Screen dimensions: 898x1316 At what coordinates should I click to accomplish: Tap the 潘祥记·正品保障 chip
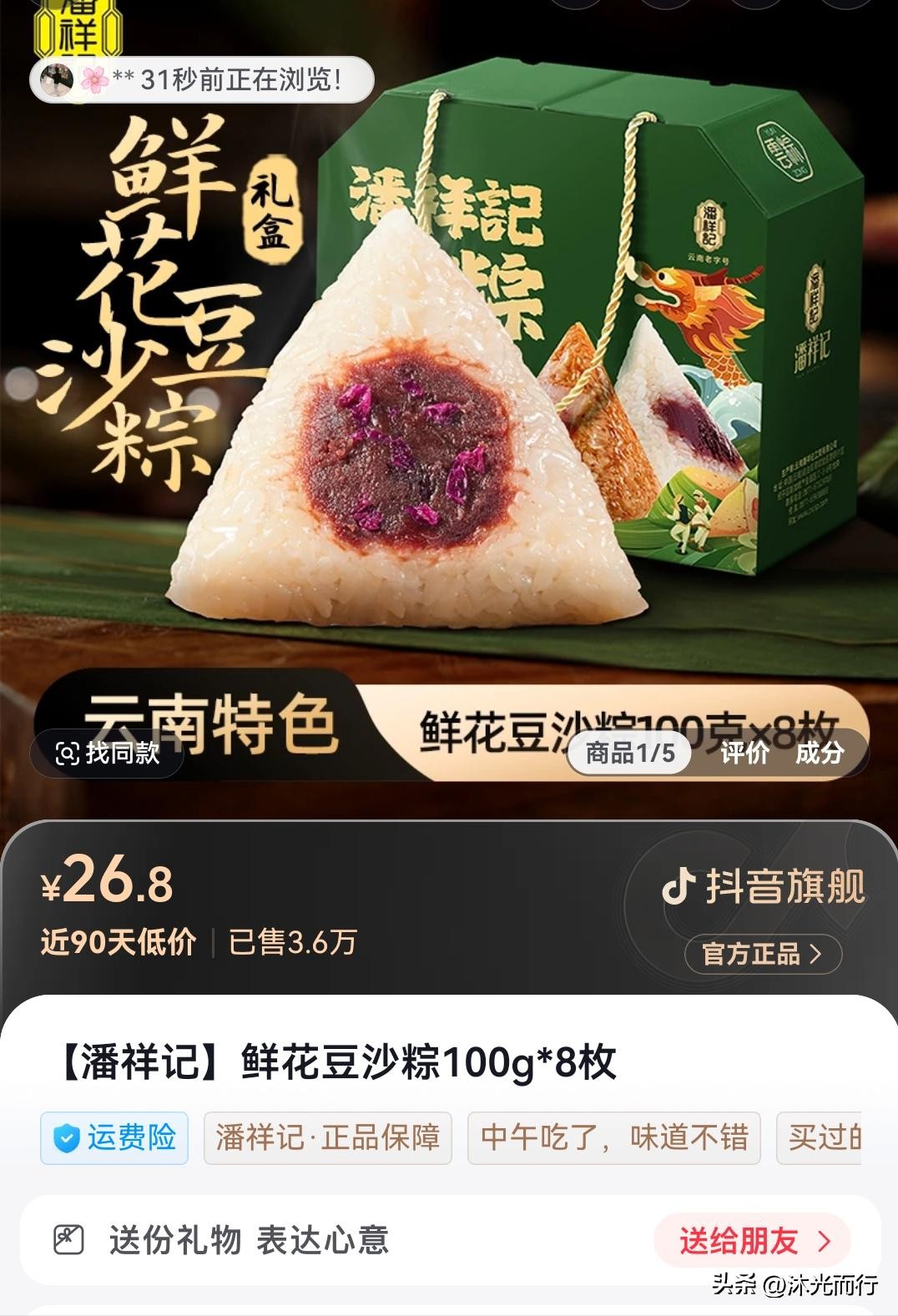[327, 1137]
